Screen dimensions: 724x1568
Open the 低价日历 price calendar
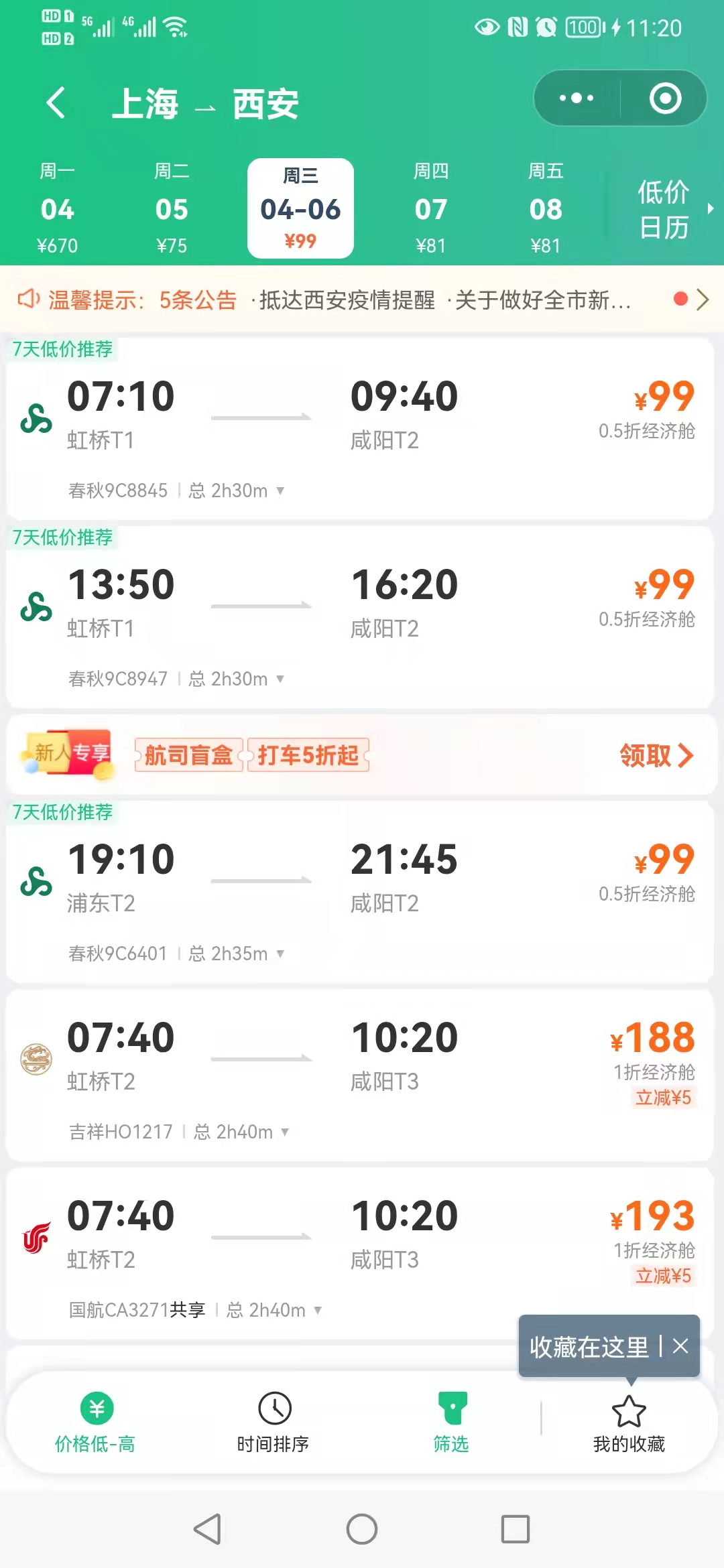664,208
